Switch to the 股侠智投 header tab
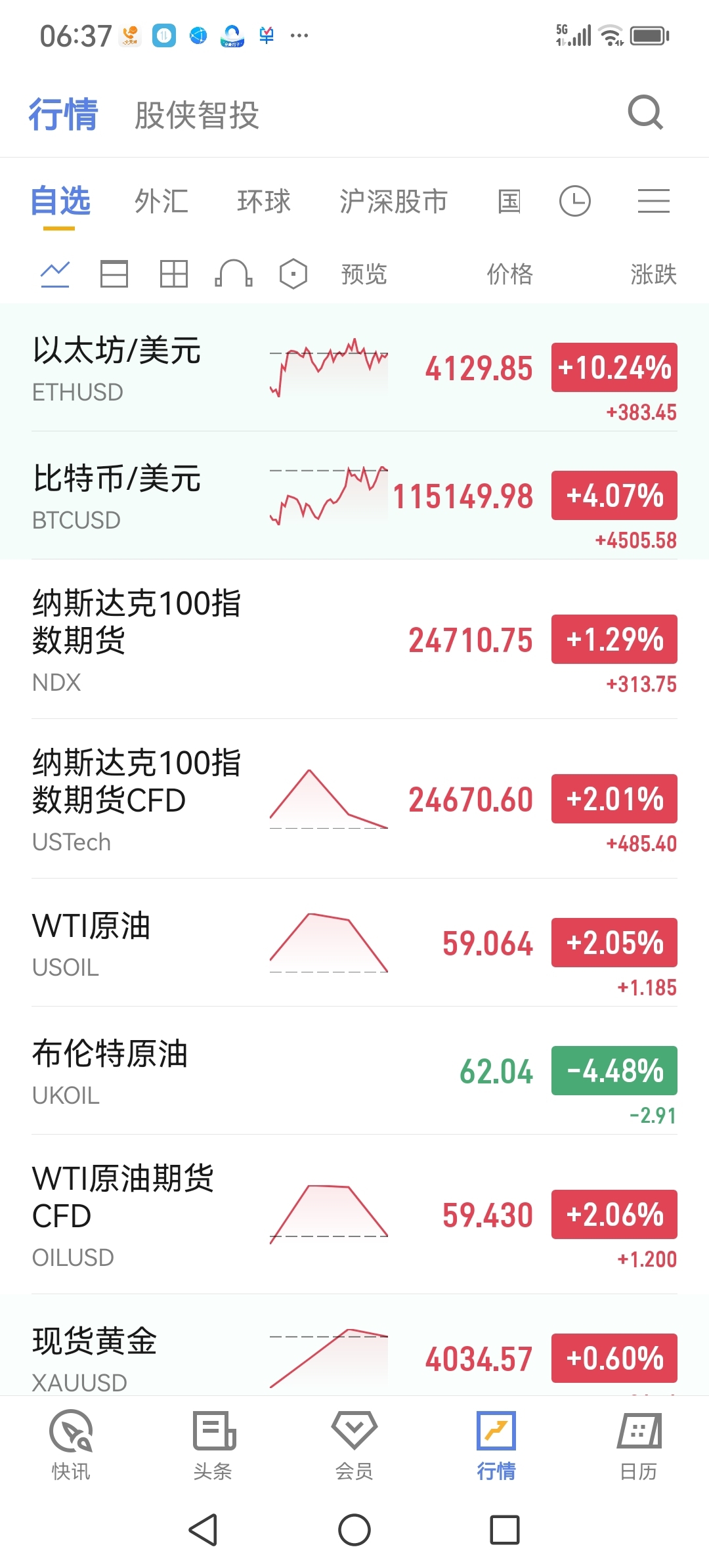The image size is (709, 1568). coord(196,115)
